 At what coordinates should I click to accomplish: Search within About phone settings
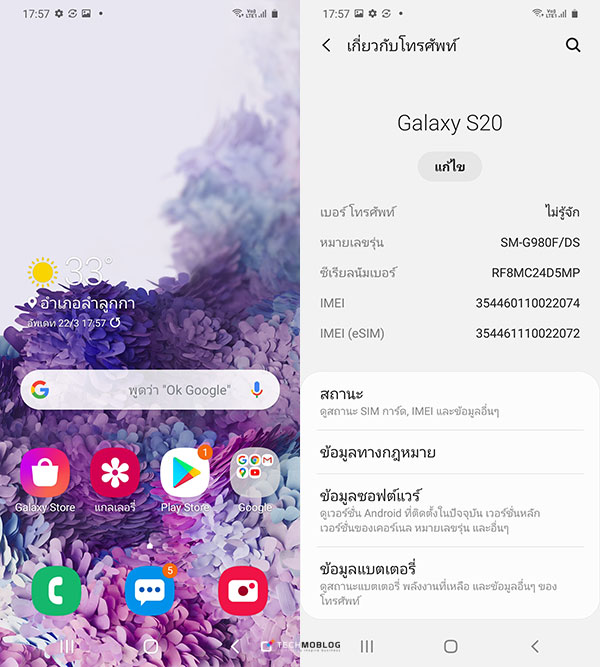click(573, 45)
